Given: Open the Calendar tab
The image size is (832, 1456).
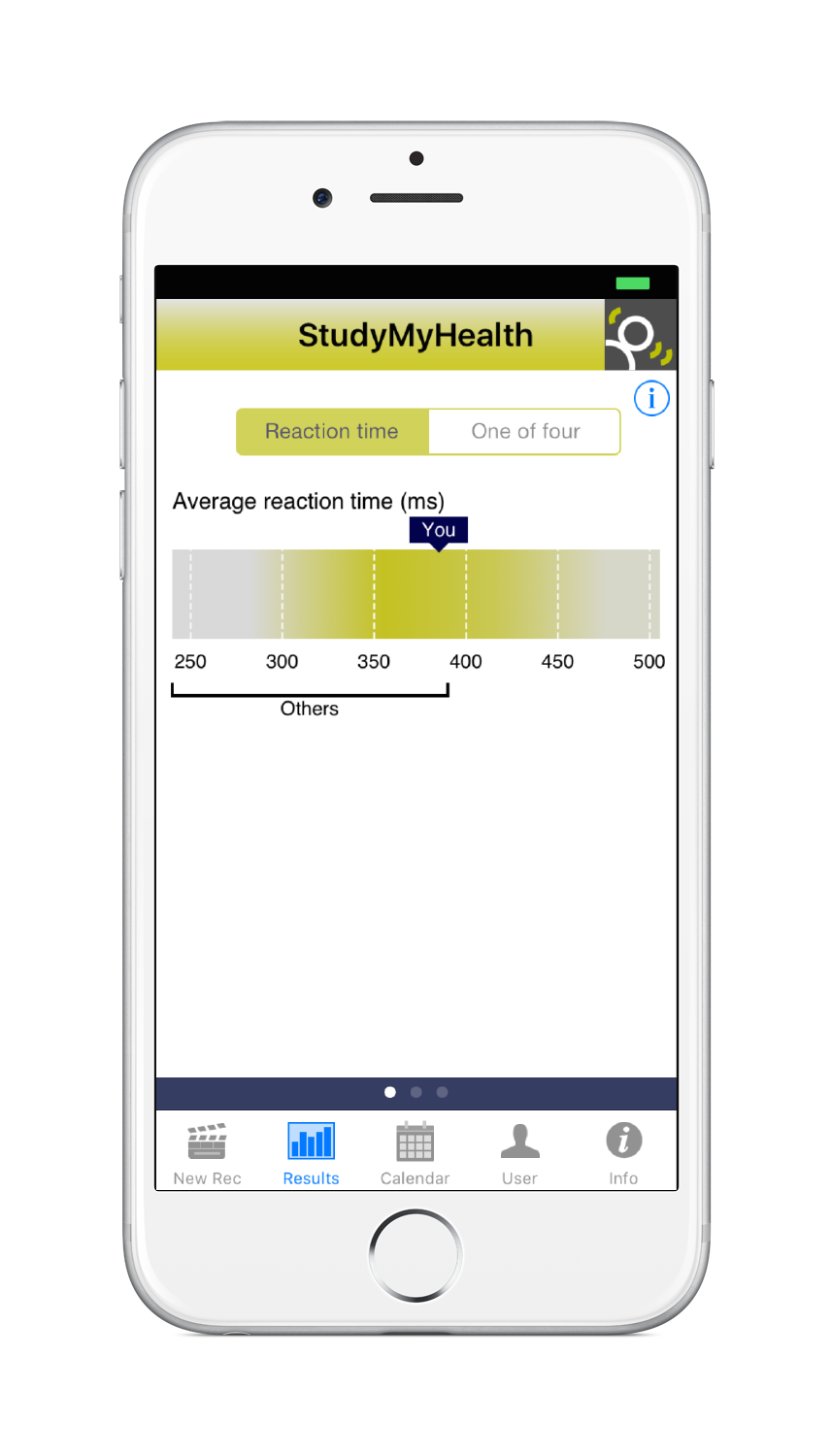Looking at the screenshot, I should tap(415, 1152).
